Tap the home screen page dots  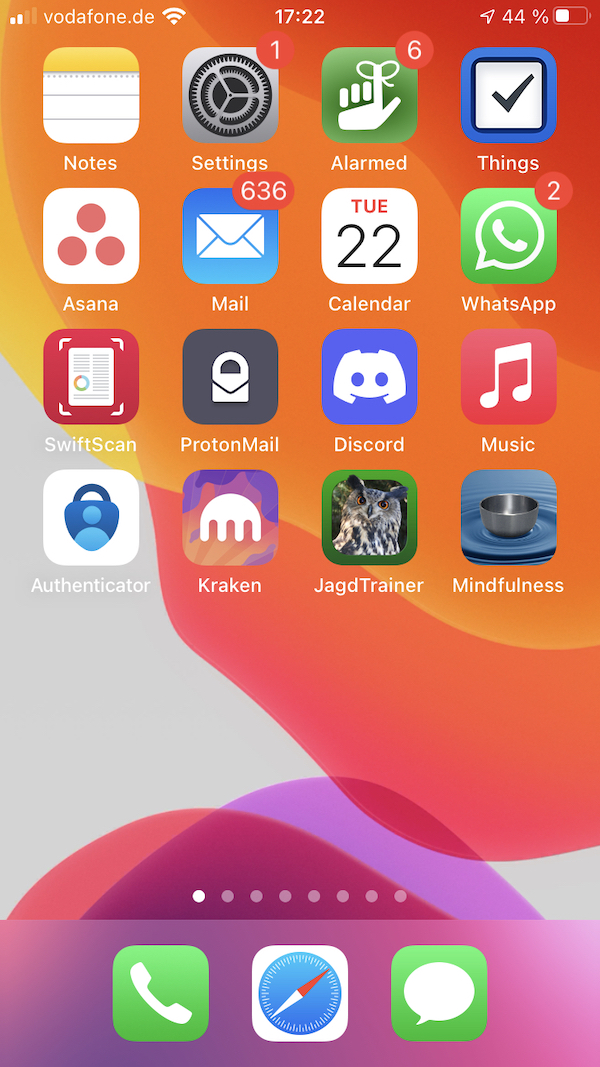click(300, 896)
